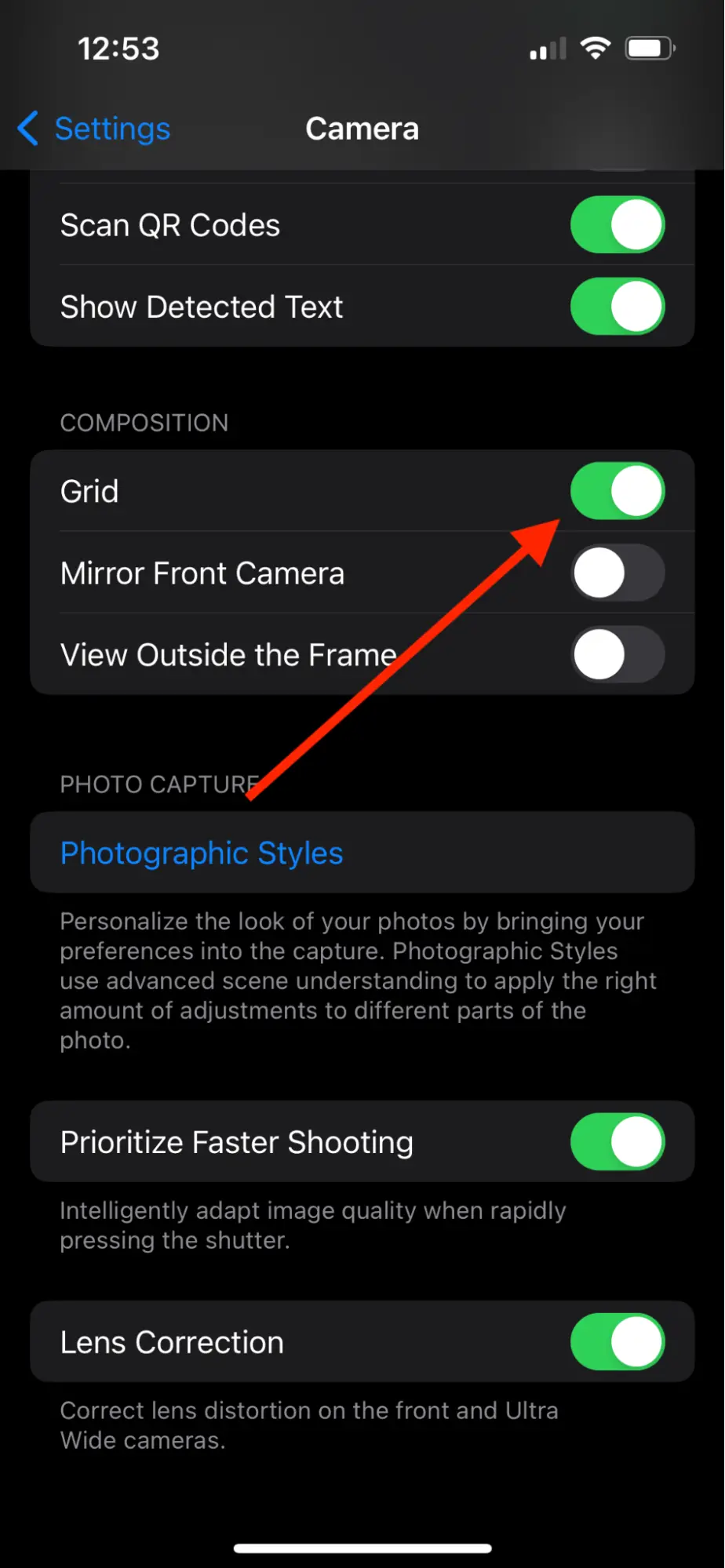Open Photographic Styles
The width and height of the screenshot is (725, 1568).
(362, 853)
